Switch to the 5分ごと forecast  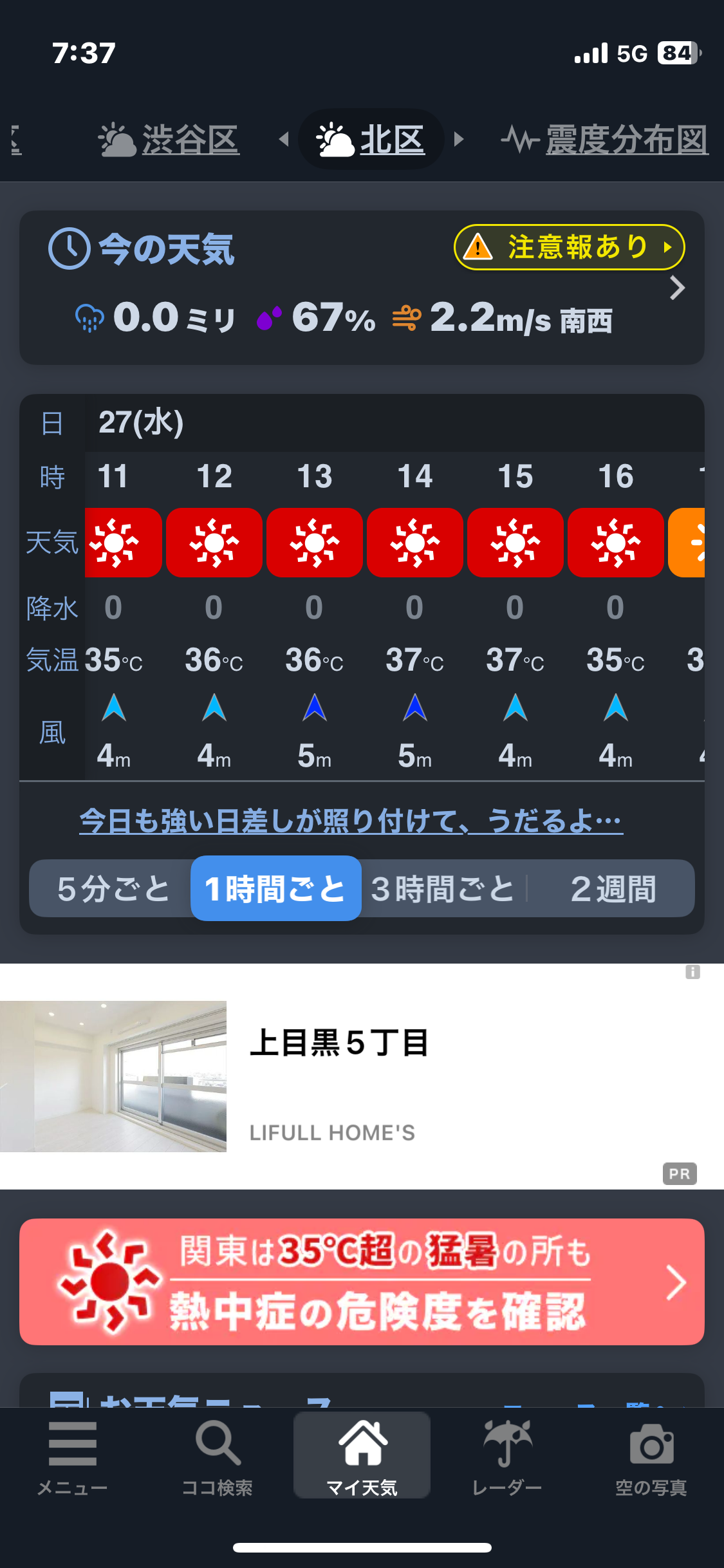[112, 889]
